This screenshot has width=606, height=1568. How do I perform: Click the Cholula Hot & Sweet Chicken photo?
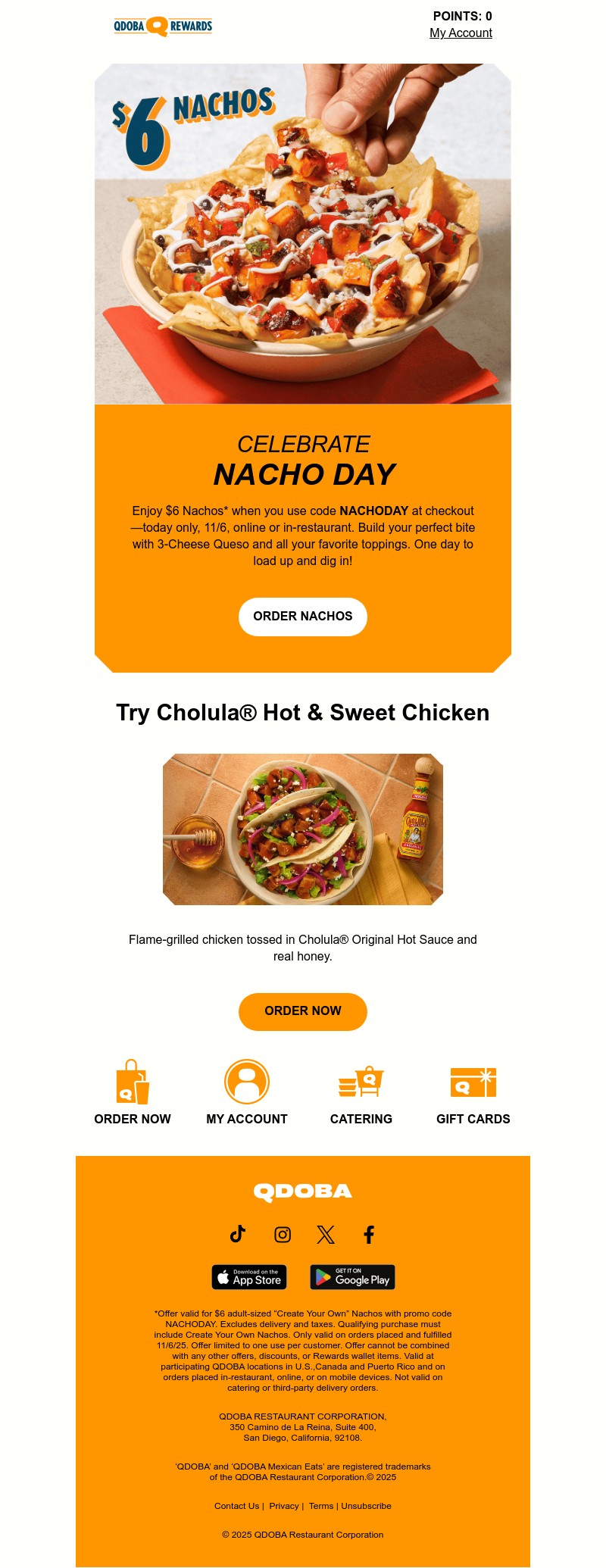pos(302,829)
